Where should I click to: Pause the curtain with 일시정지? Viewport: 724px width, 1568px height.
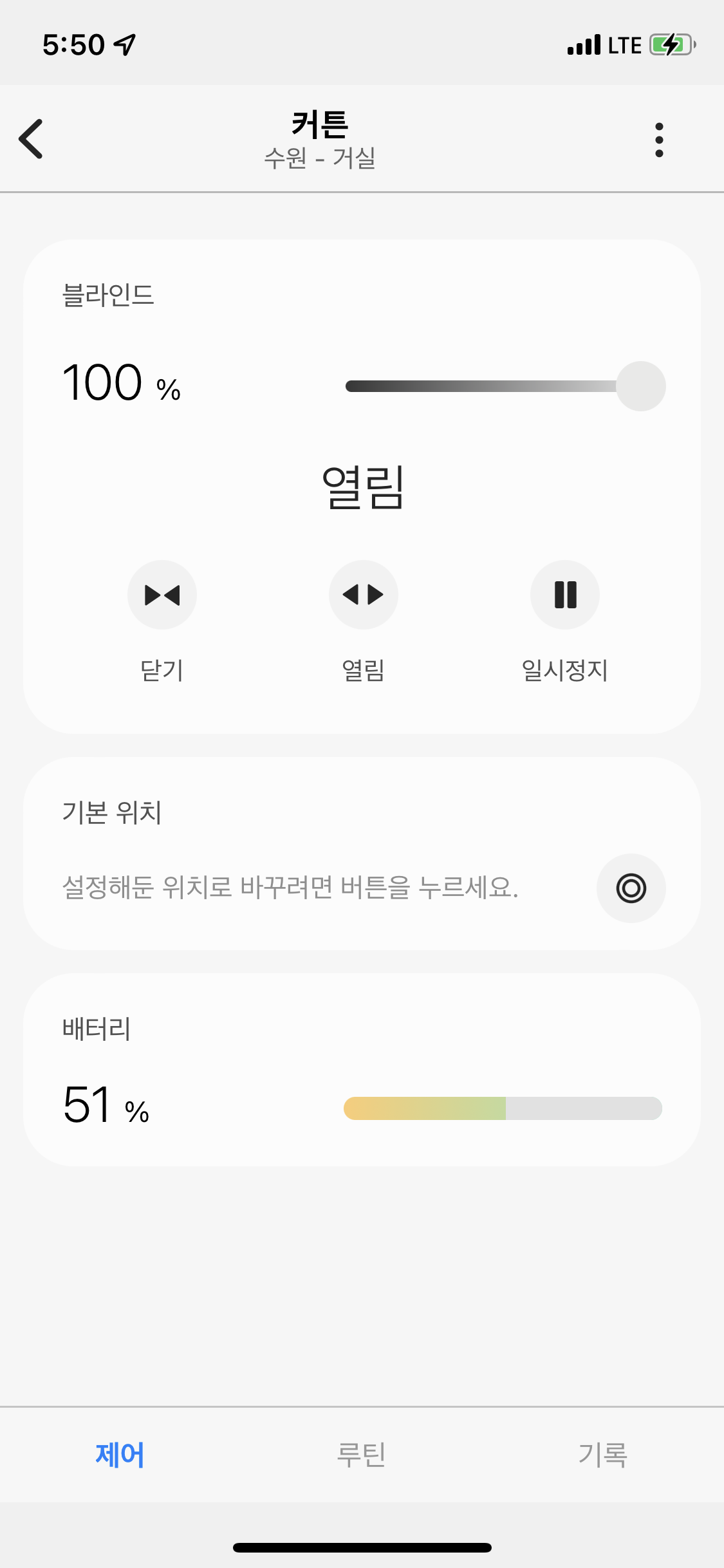tap(565, 595)
